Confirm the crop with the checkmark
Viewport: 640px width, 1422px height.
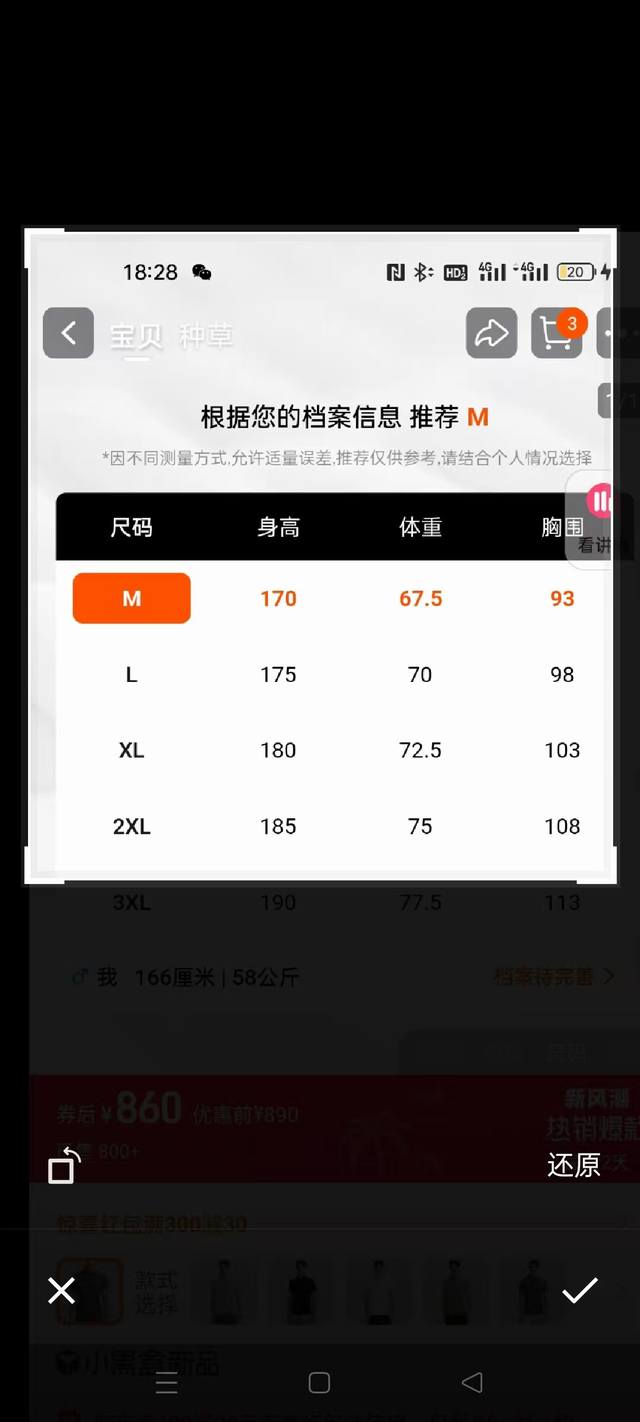(x=579, y=1291)
